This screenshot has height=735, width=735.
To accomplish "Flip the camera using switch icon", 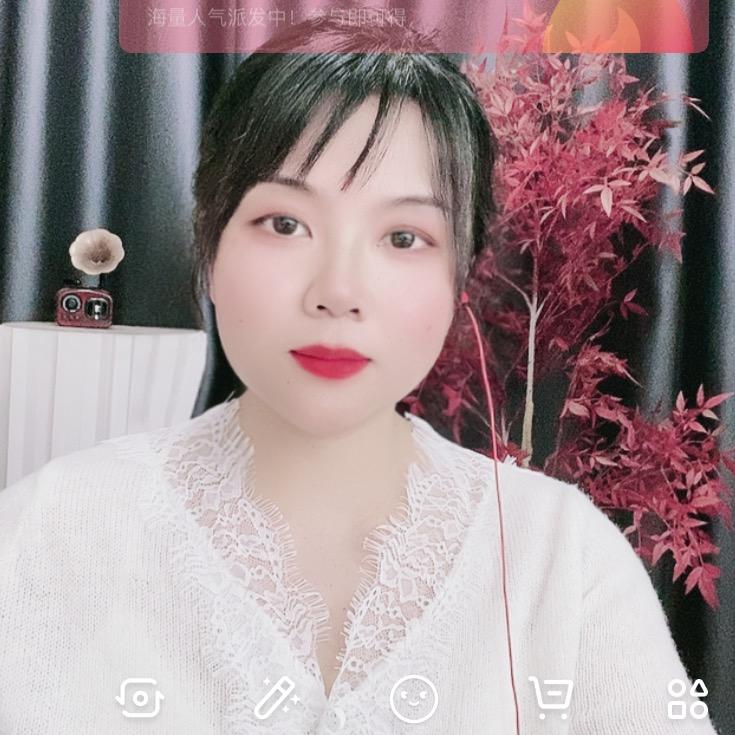I will (x=139, y=698).
